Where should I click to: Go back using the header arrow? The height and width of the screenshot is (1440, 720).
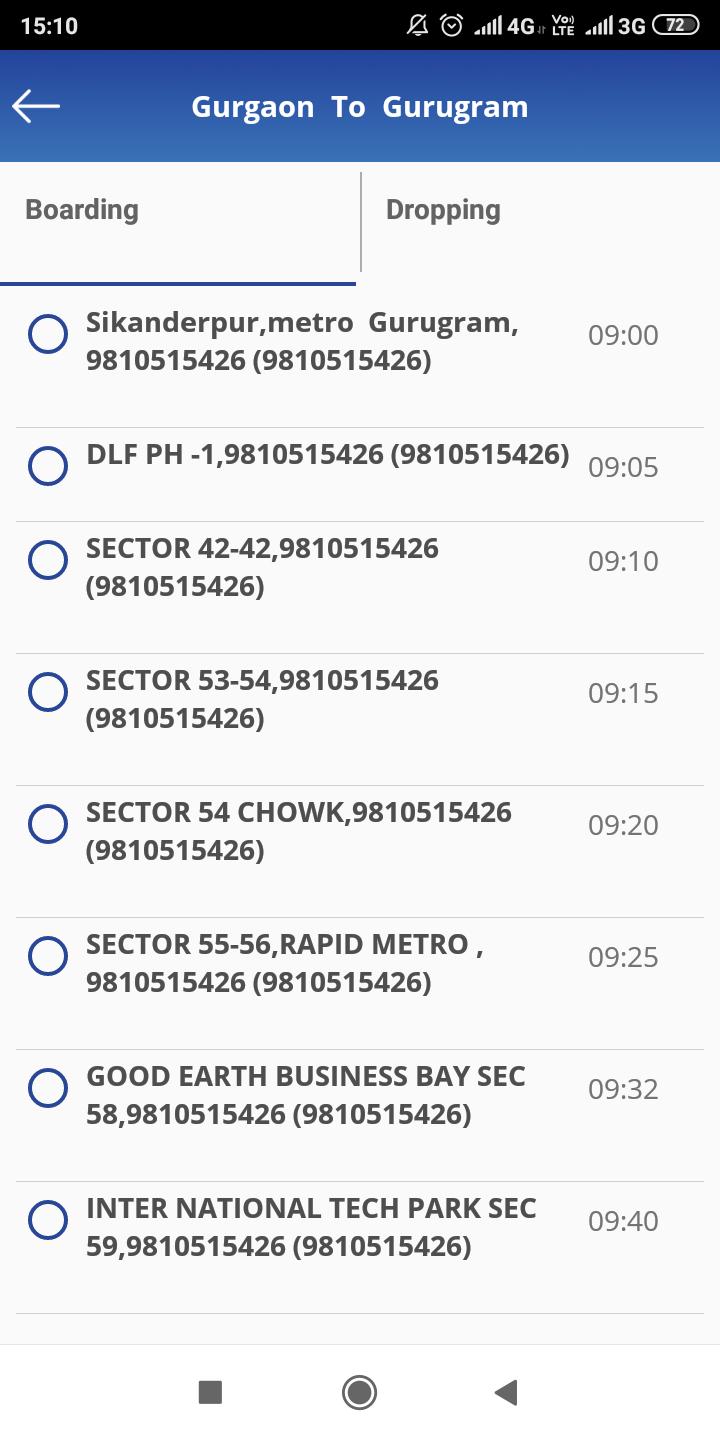coord(36,106)
